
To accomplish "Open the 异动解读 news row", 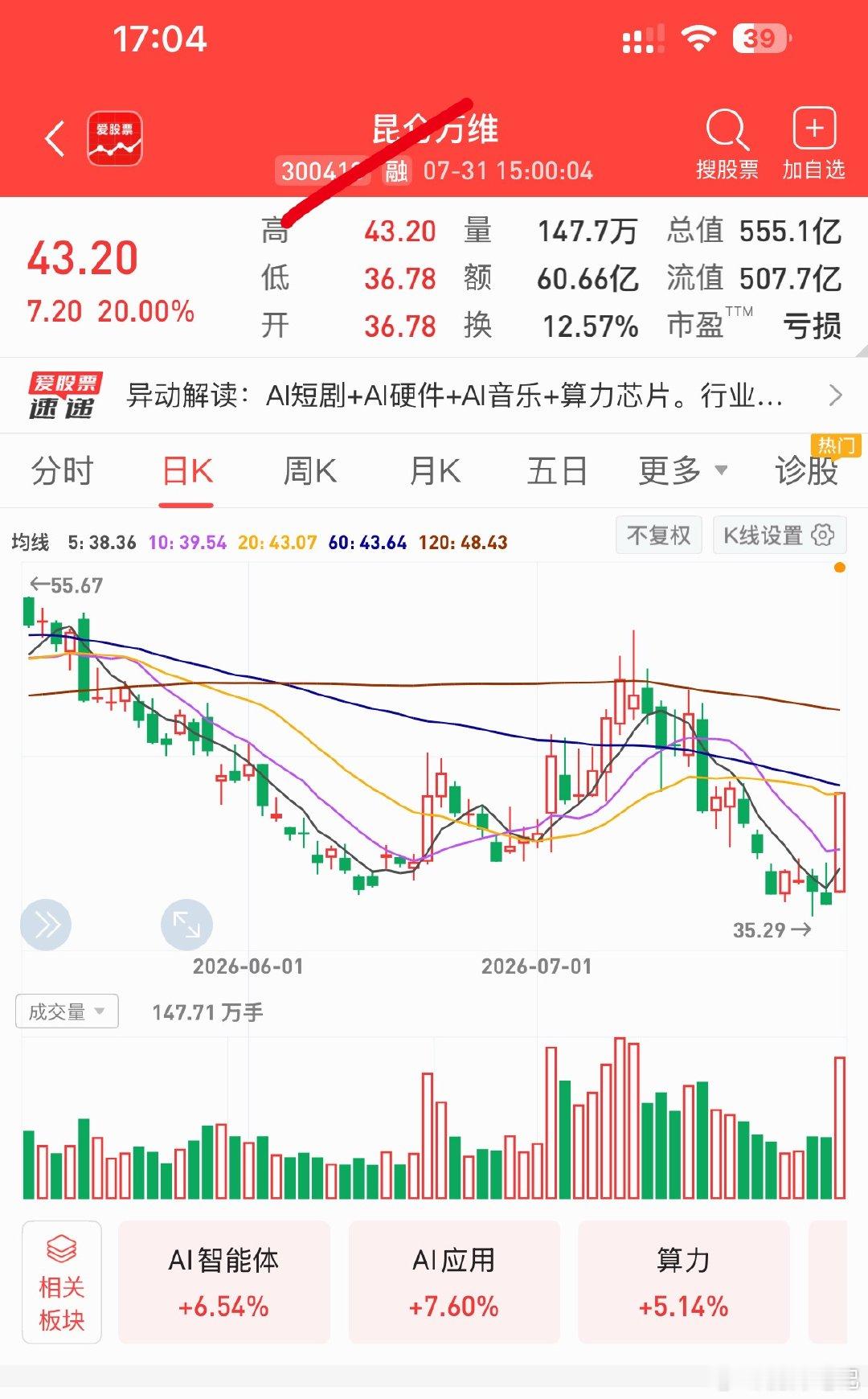I will click(x=434, y=396).
